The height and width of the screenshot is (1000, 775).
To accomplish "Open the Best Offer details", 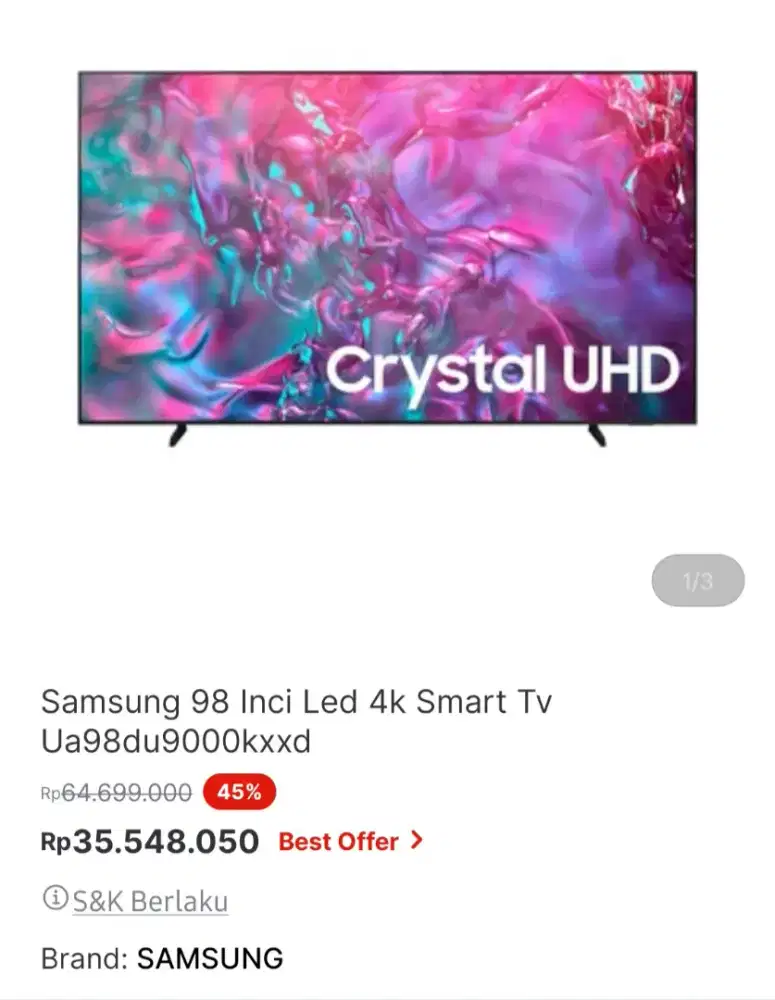I will point(350,842).
